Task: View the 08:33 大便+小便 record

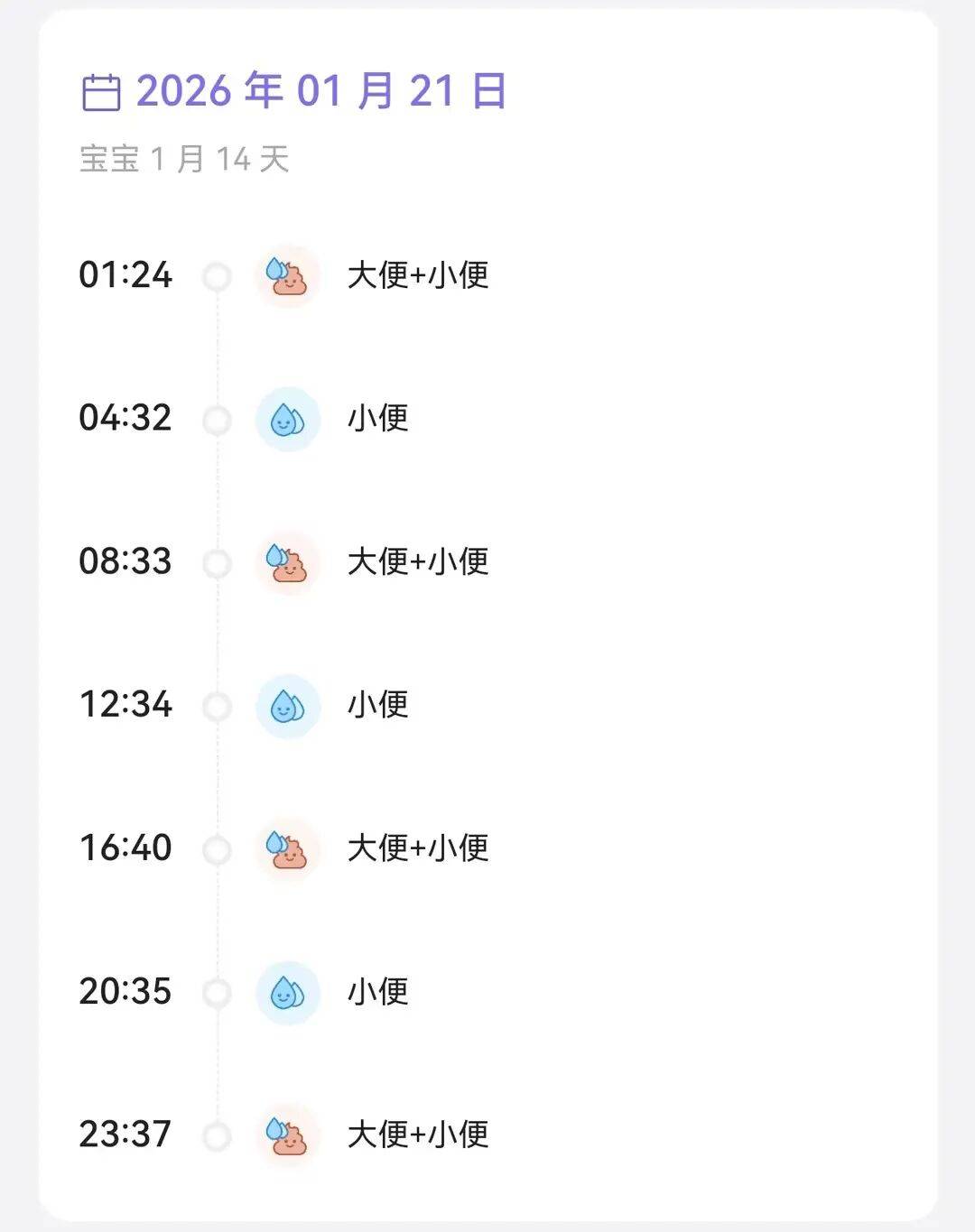Action: pyautogui.click(x=417, y=561)
